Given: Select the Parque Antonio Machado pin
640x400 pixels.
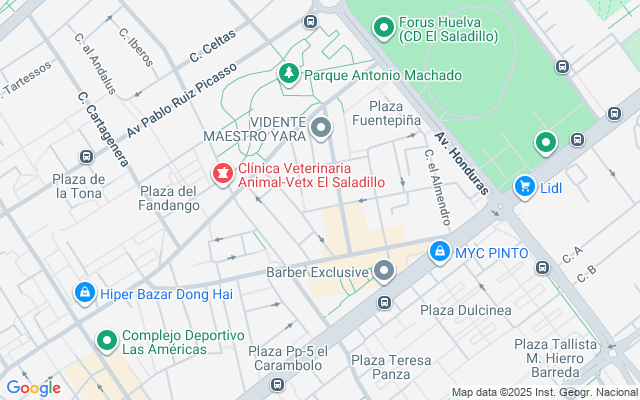Looking at the screenshot, I should pos(289,74).
